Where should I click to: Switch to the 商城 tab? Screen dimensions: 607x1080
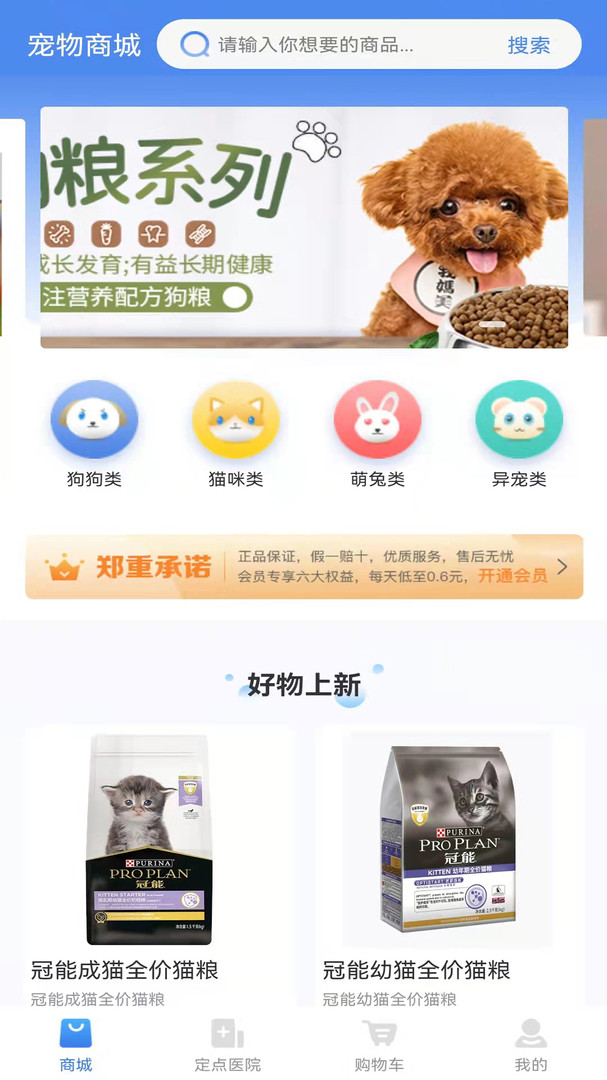click(x=76, y=1045)
